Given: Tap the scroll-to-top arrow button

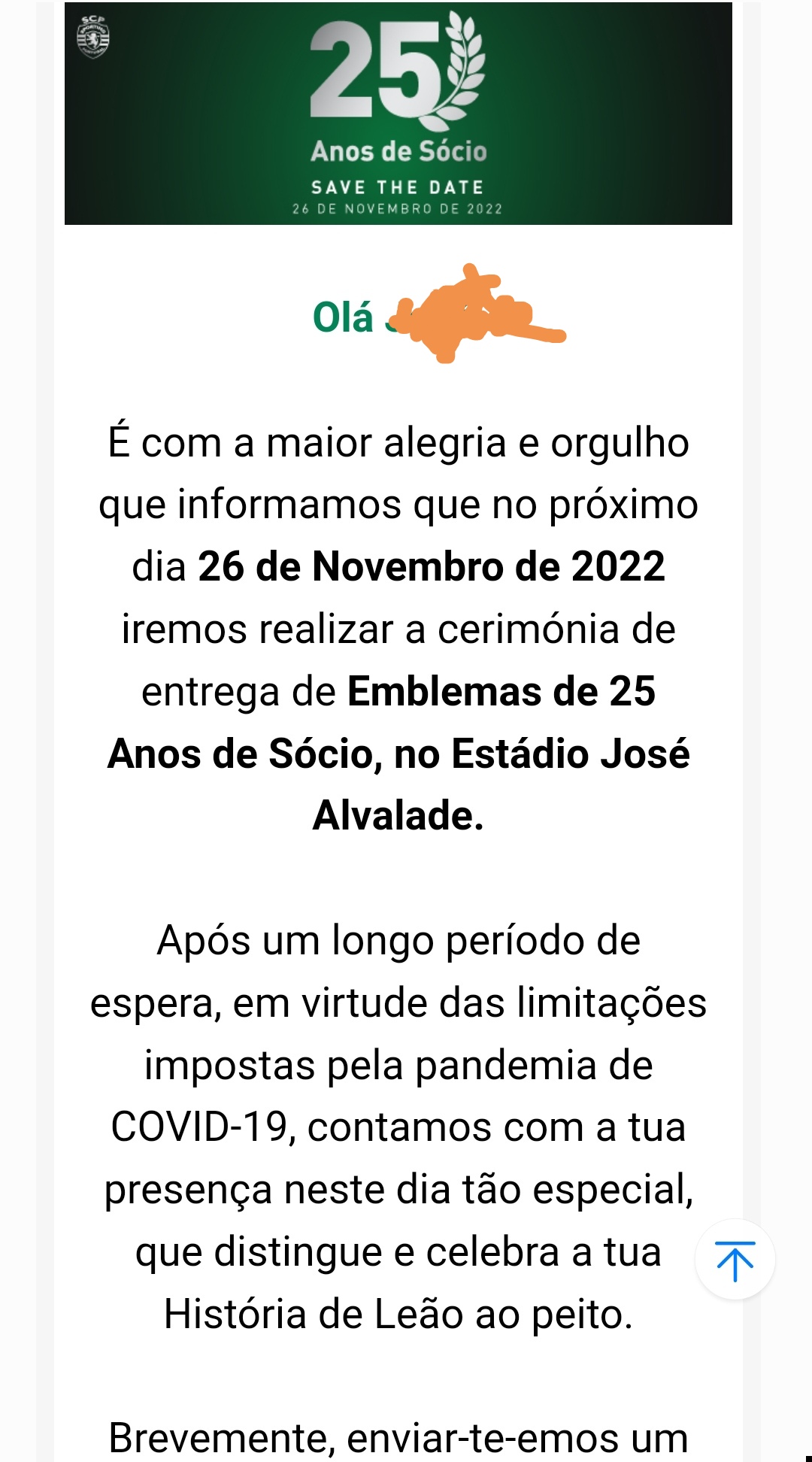Looking at the screenshot, I should pyautogui.click(x=735, y=1260).
